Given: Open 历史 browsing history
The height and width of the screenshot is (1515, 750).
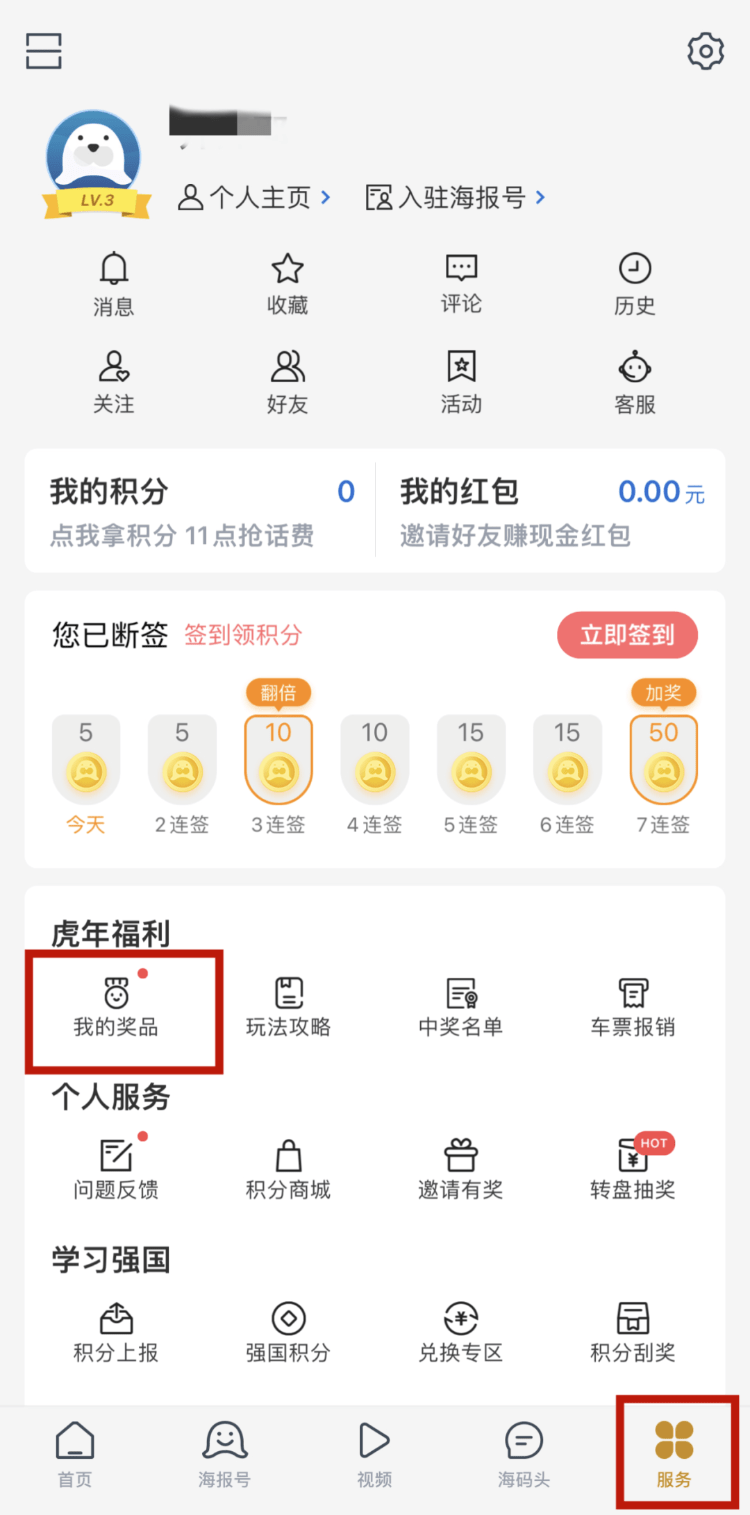Looking at the screenshot, I should pos(635,284).
